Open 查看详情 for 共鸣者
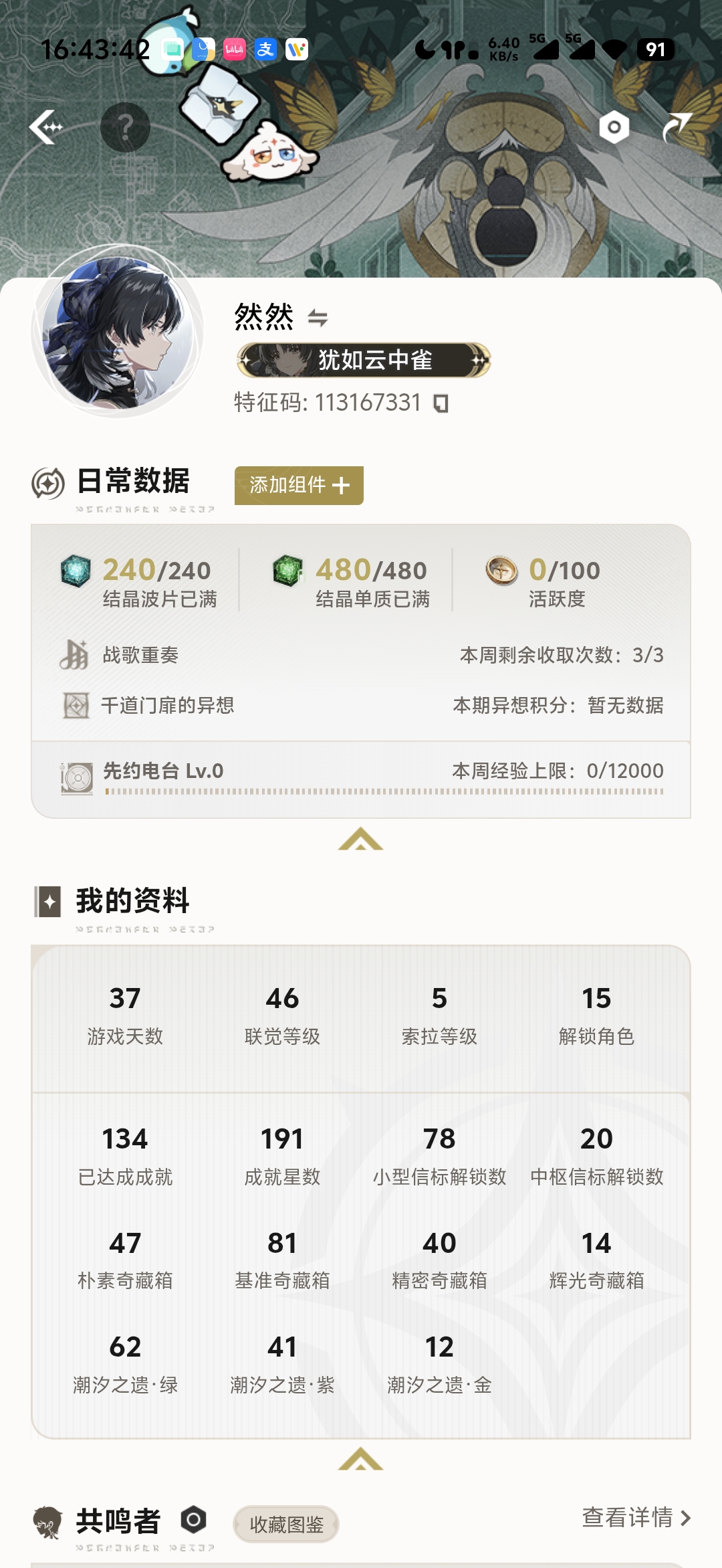The image size is (722, 1568). coord(635,1517)
